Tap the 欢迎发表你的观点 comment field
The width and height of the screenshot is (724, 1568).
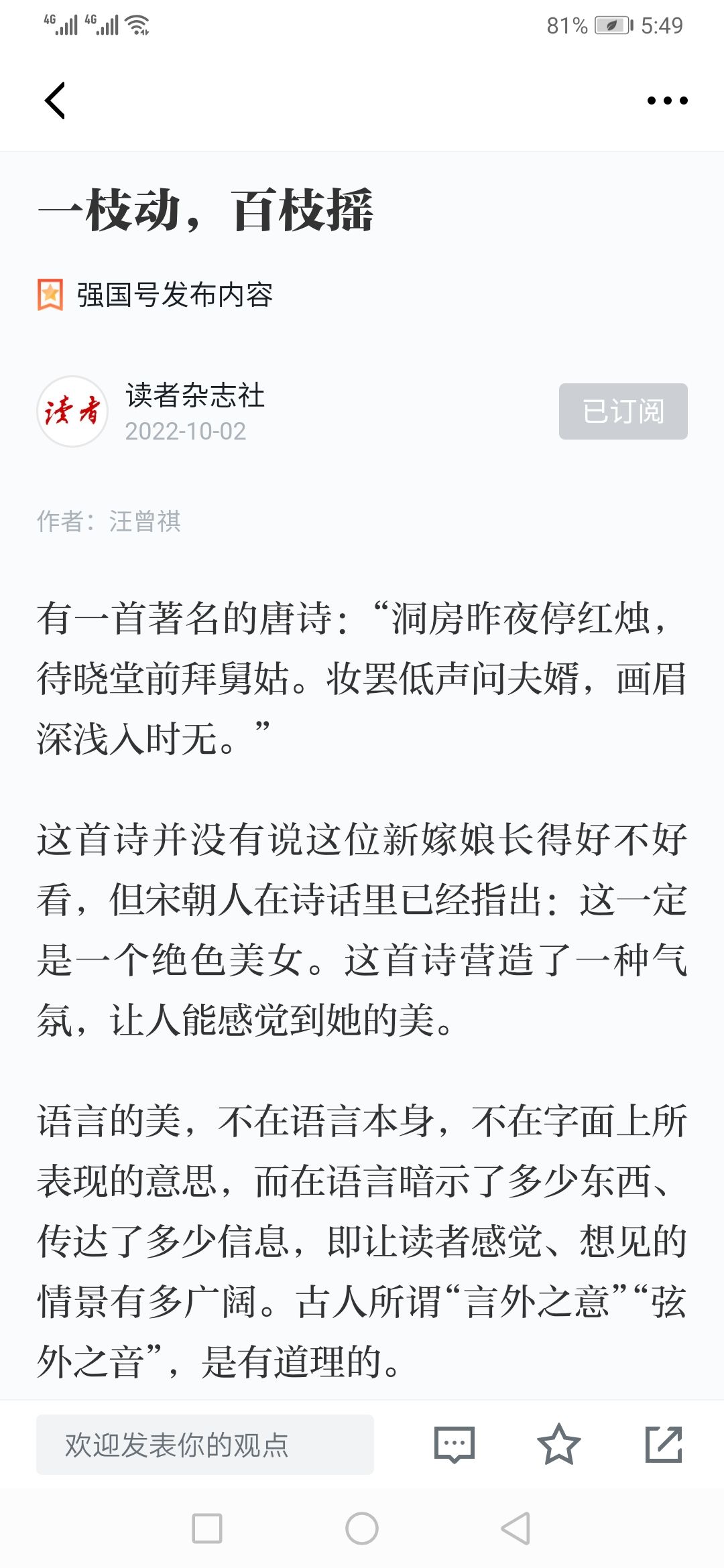(205, 1444)
